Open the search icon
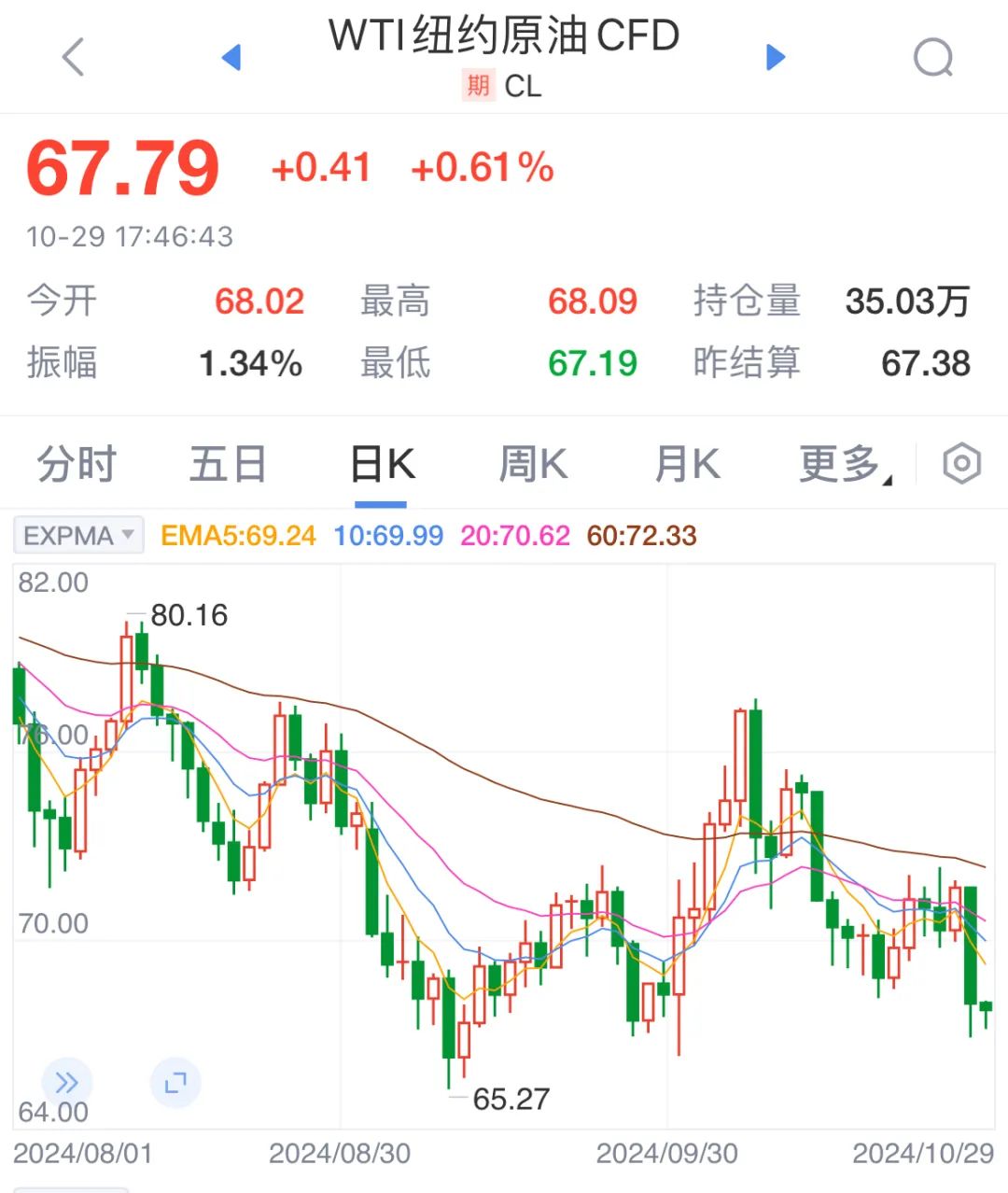The height and width of the screenshot is (1193, 1008). click(x=932, y=58)
